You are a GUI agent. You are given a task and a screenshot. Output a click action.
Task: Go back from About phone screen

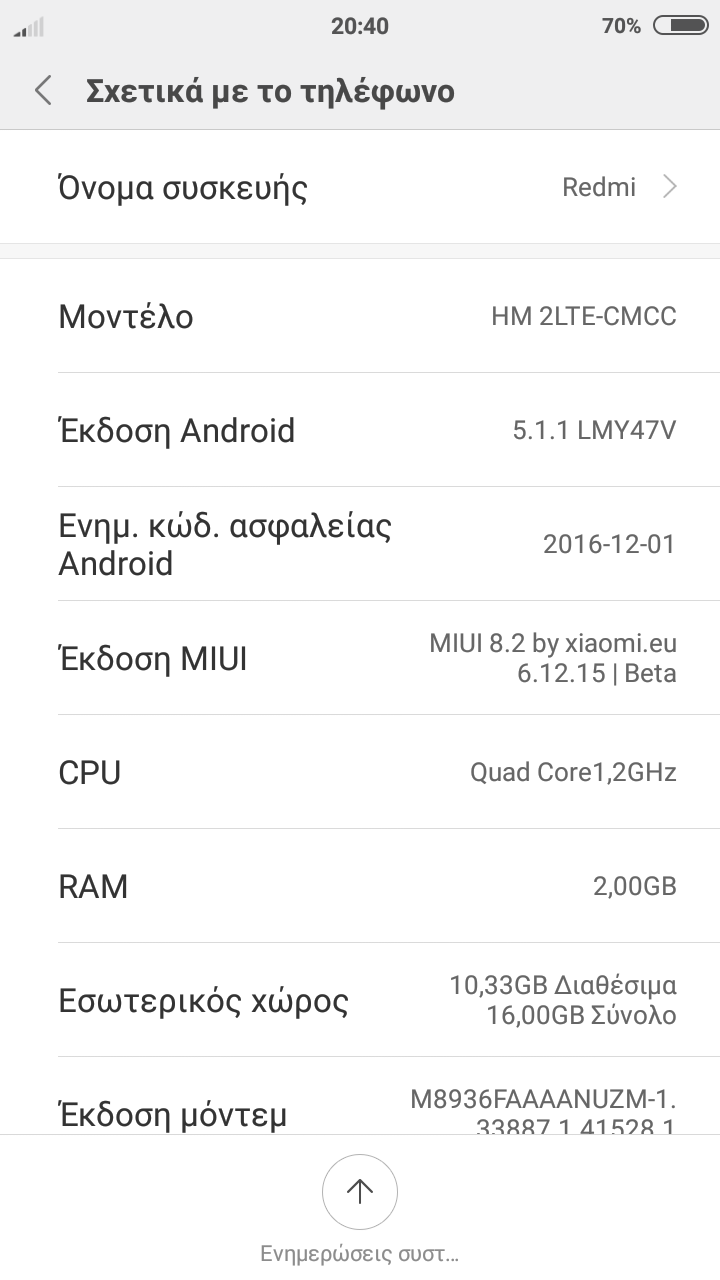43,91
